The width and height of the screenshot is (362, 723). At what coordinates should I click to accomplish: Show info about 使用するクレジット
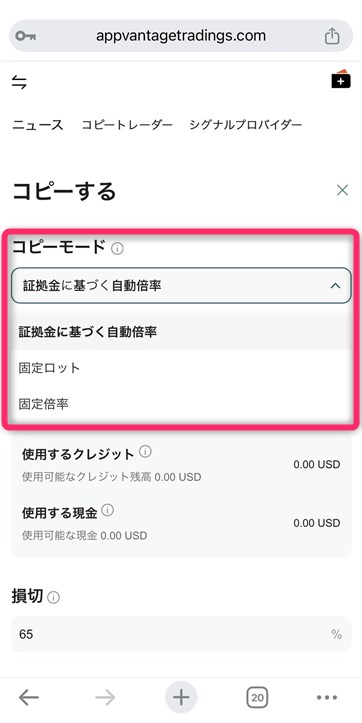pos(145,451)
